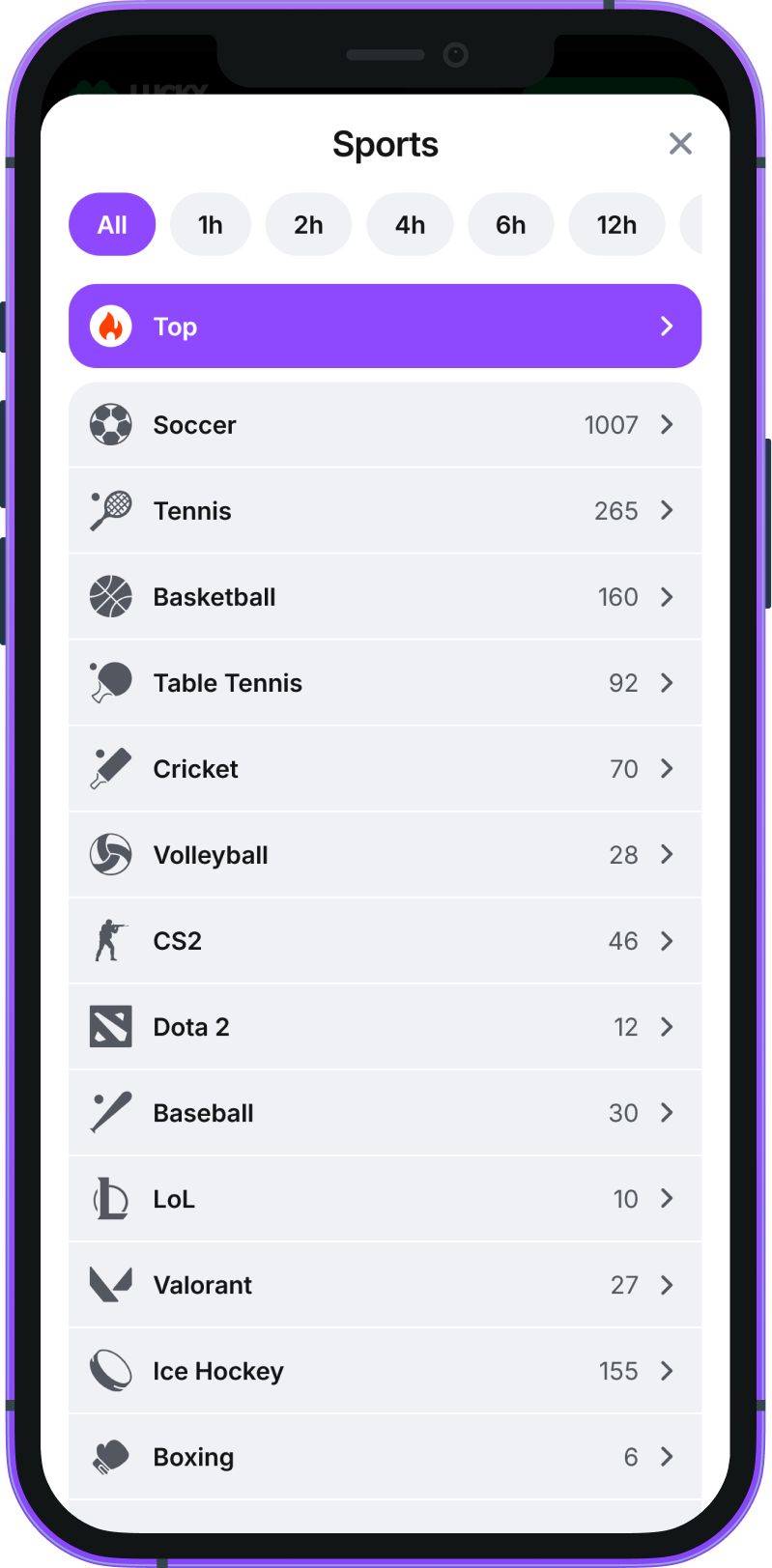Select the Dota 2 logo icon
The image size is (772, 1568).
click(110, 1026)
